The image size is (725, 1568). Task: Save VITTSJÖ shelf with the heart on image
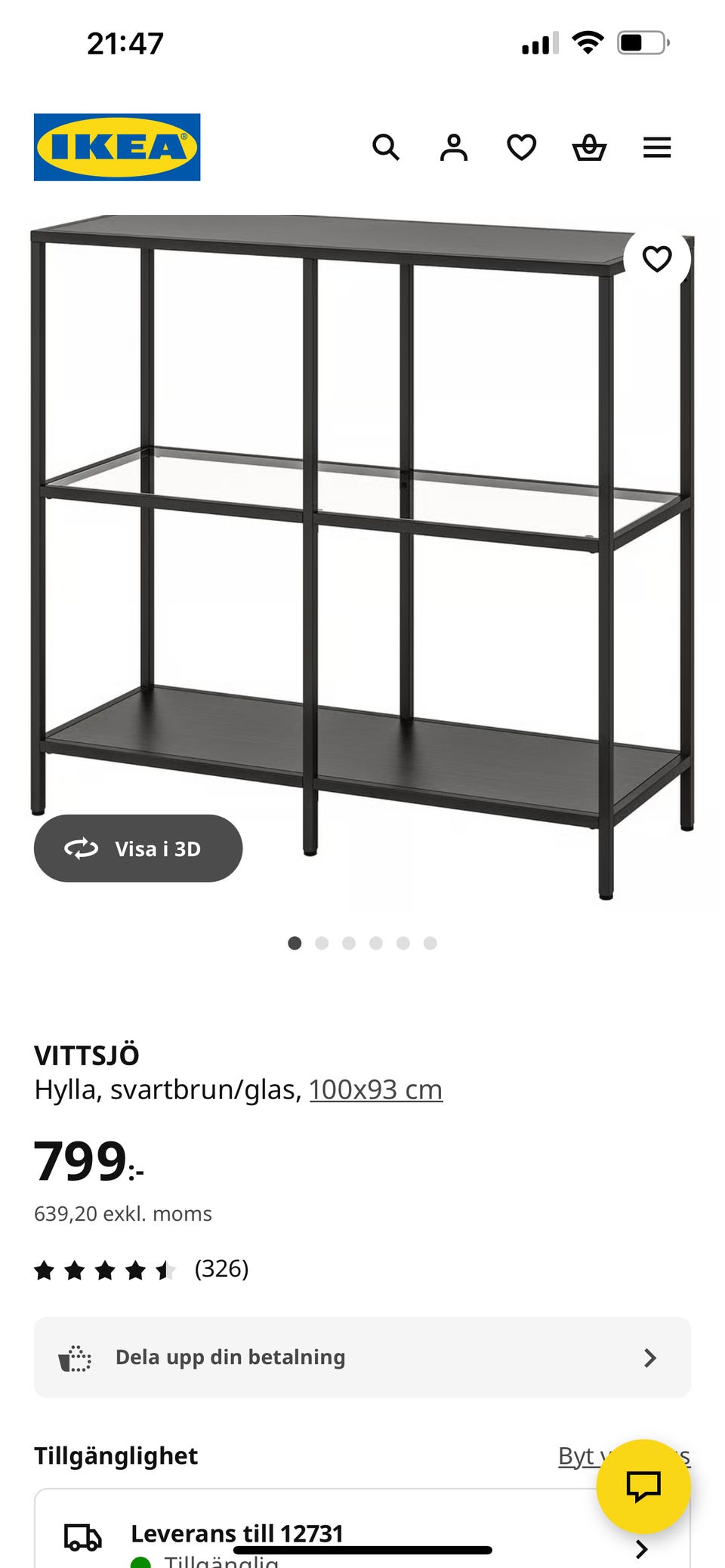point(657,259)
